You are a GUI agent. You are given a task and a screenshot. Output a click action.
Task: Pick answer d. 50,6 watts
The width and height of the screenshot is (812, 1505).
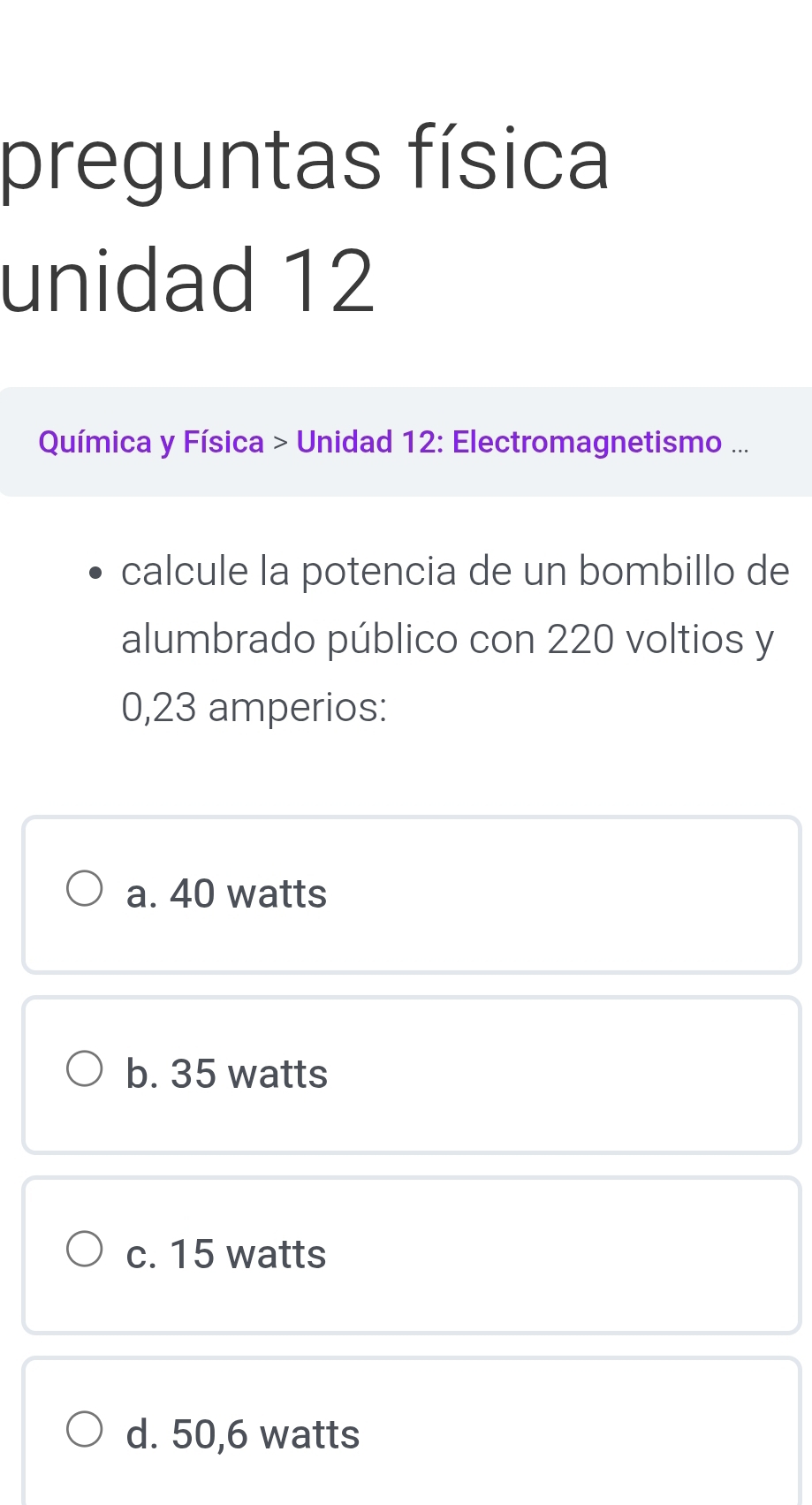click(x=85, y=1430)
